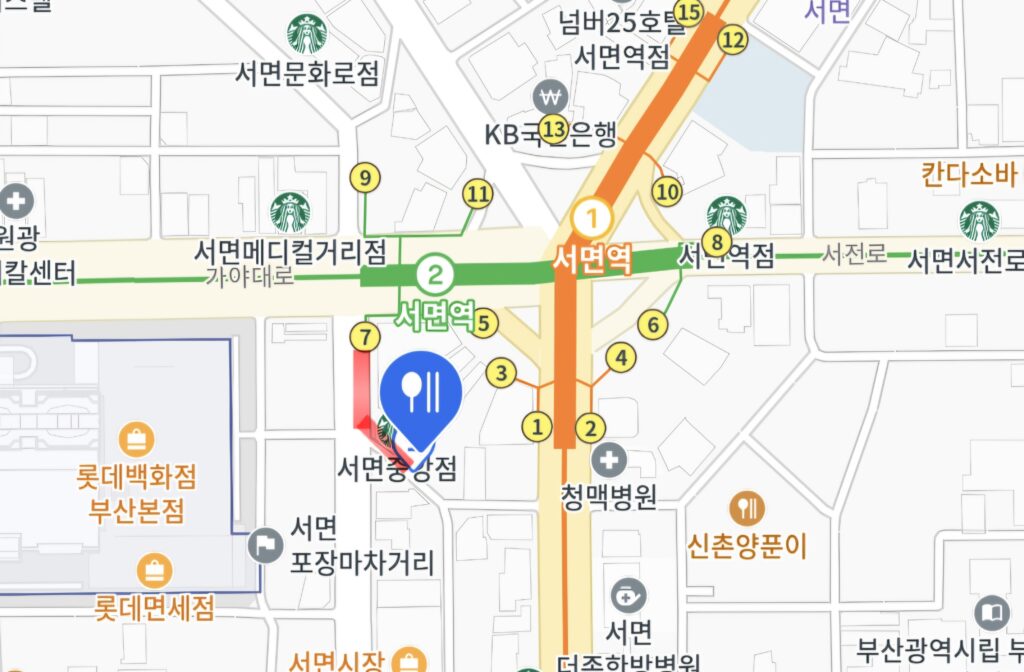Select subway exit 7 marker
Image resolution: width=1024 pixels, height=672 pixels.
(x=366, y=337)
